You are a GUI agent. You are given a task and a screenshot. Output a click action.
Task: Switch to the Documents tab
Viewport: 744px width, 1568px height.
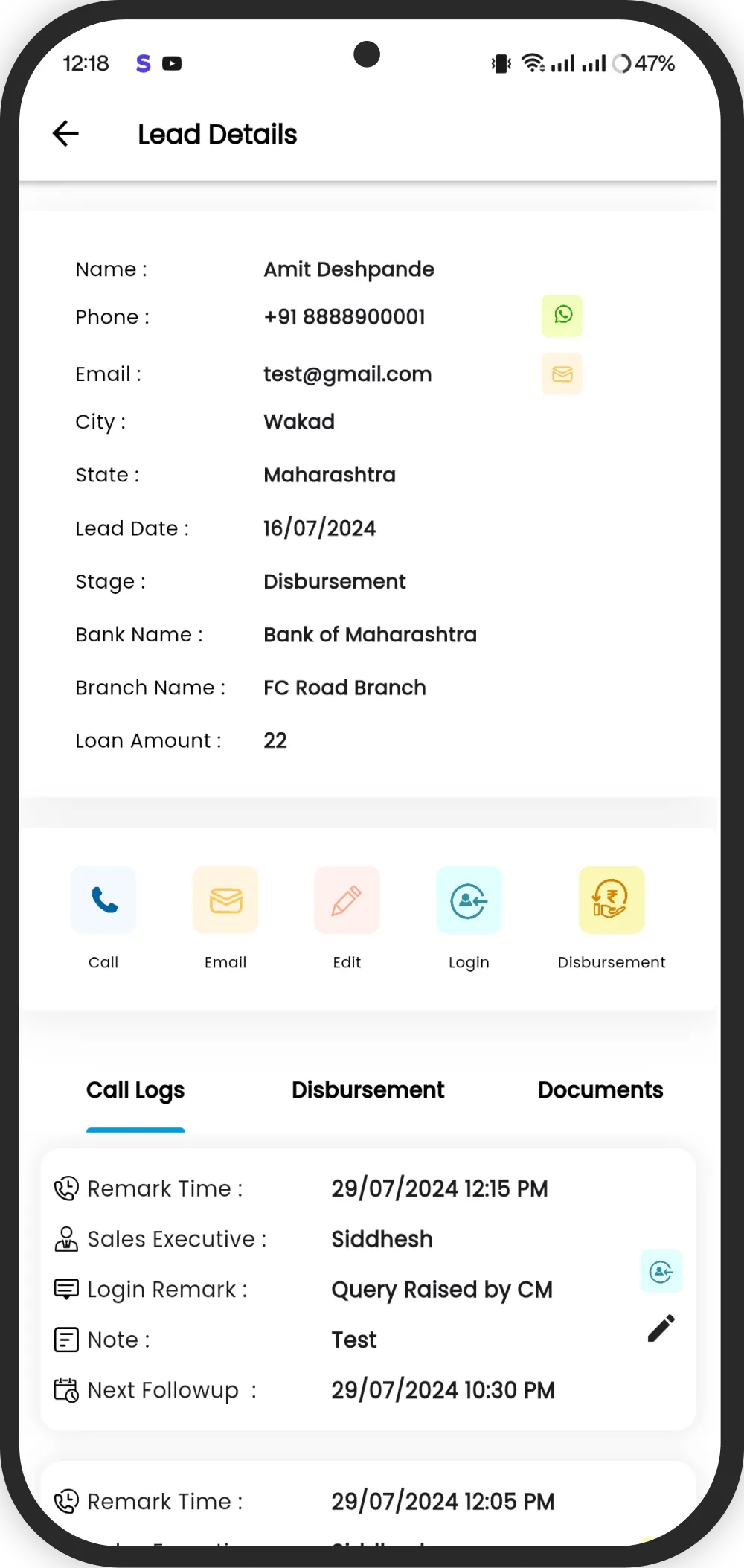pyautogui.click(x=600, y=1090)
